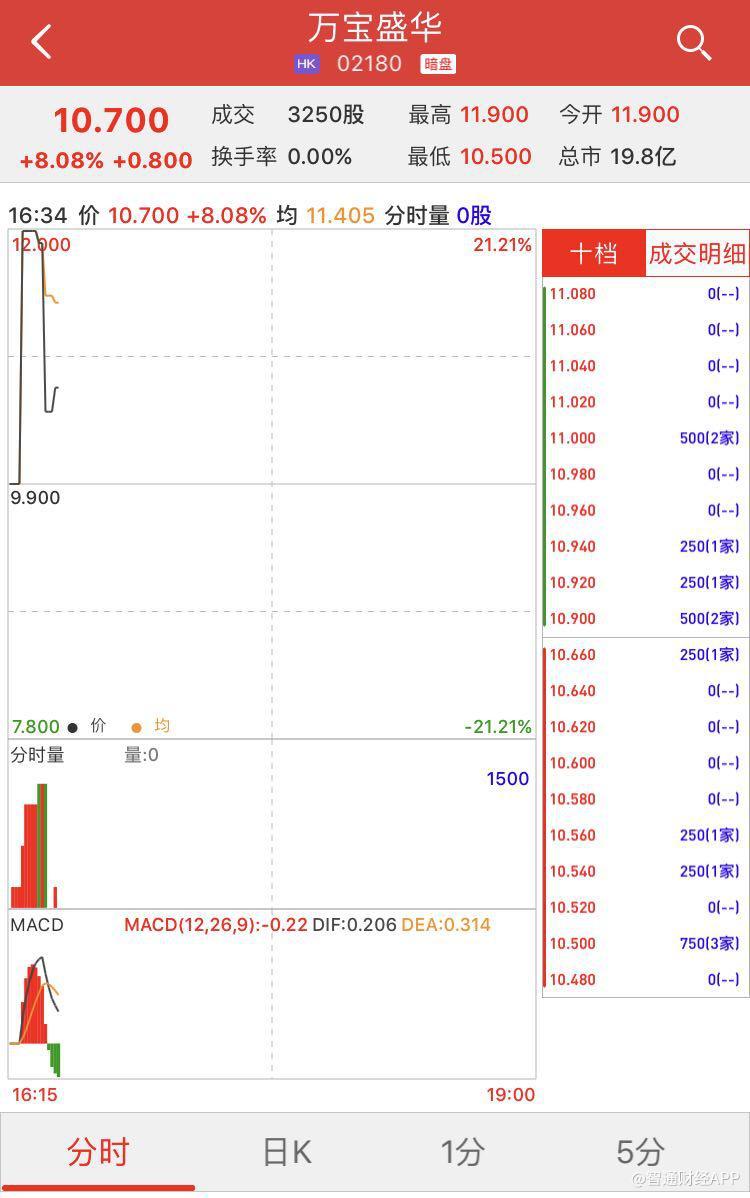
Task: Open stock search via magnifier icon
Action: [x=693, y=43]
